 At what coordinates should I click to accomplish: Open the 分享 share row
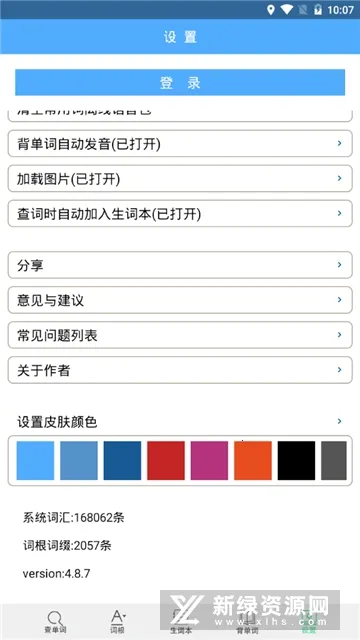click(180, 265)
